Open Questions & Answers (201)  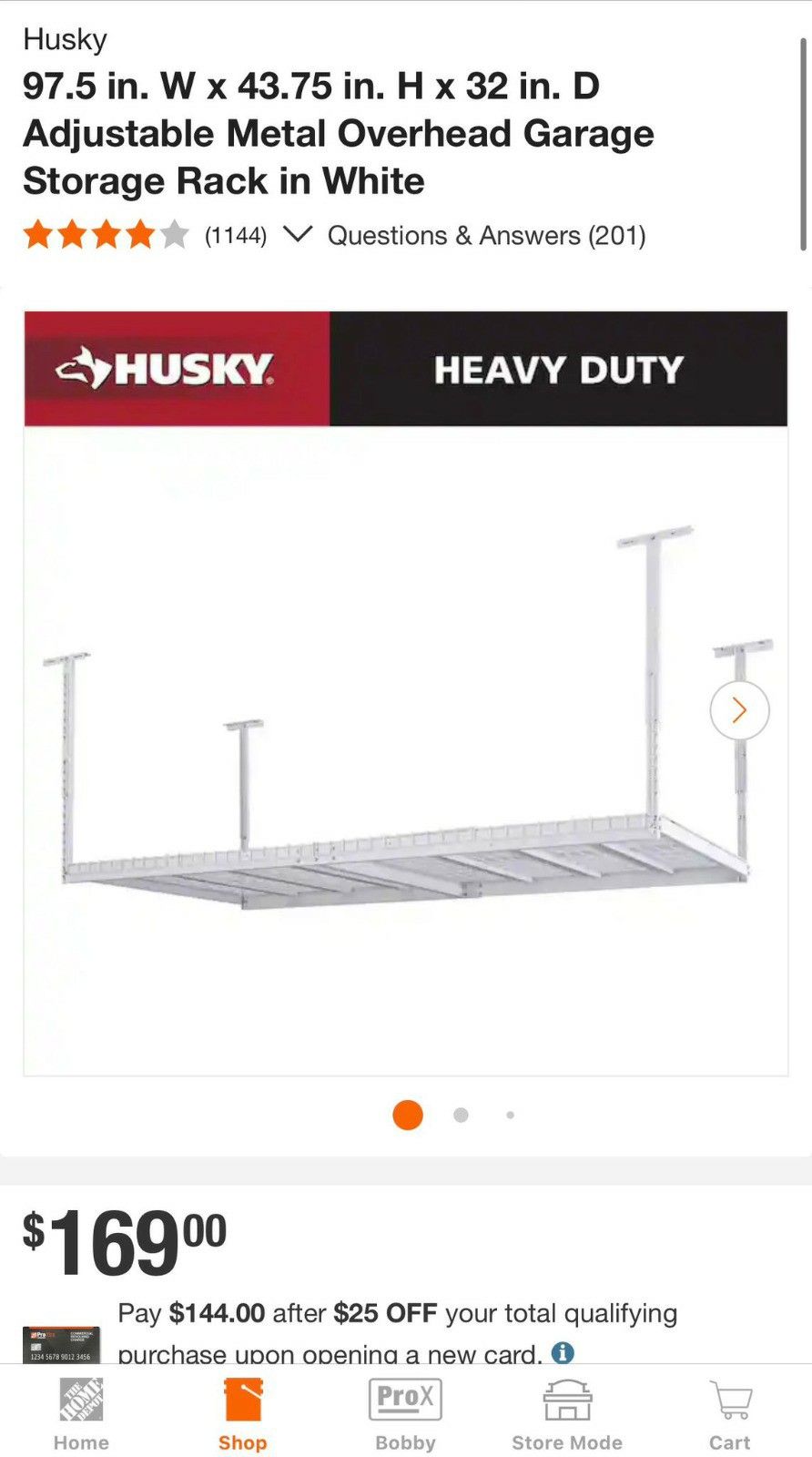(486, 235)
